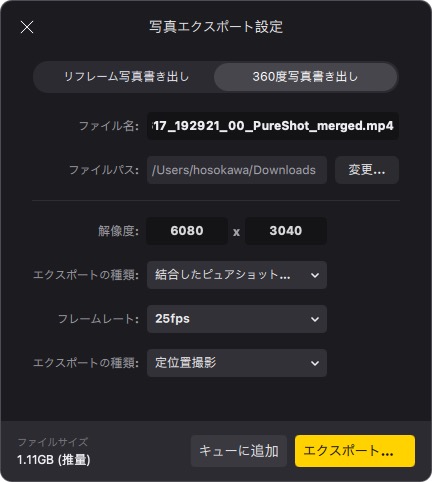Image resolution: width=432 pixels, height=482 pixels.
Task: Edit the ファイル名 text field
Action: click(x=273, y=126)
